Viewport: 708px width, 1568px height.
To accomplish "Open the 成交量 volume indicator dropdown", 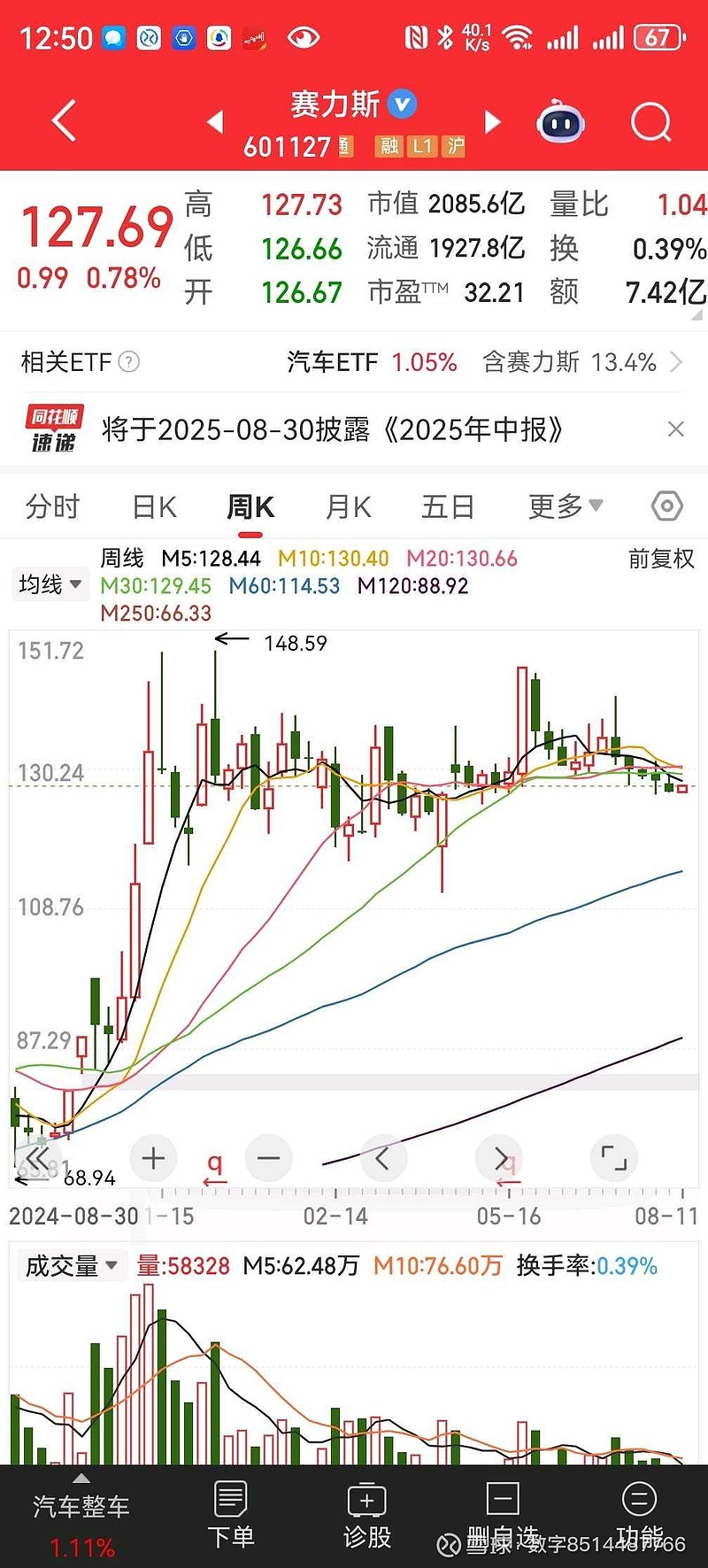I will click(71, 1265).
